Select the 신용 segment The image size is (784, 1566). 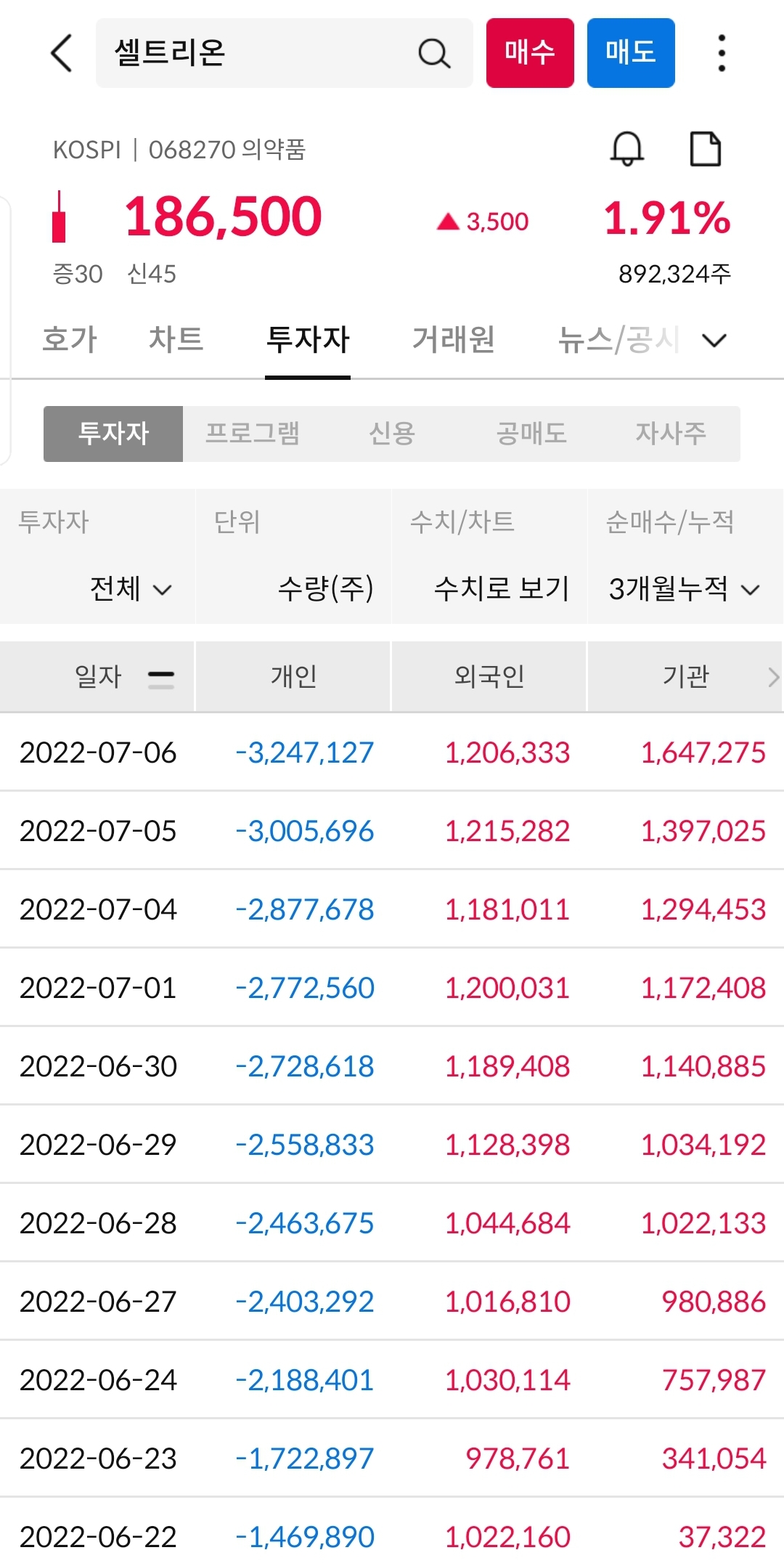(392, 434)
